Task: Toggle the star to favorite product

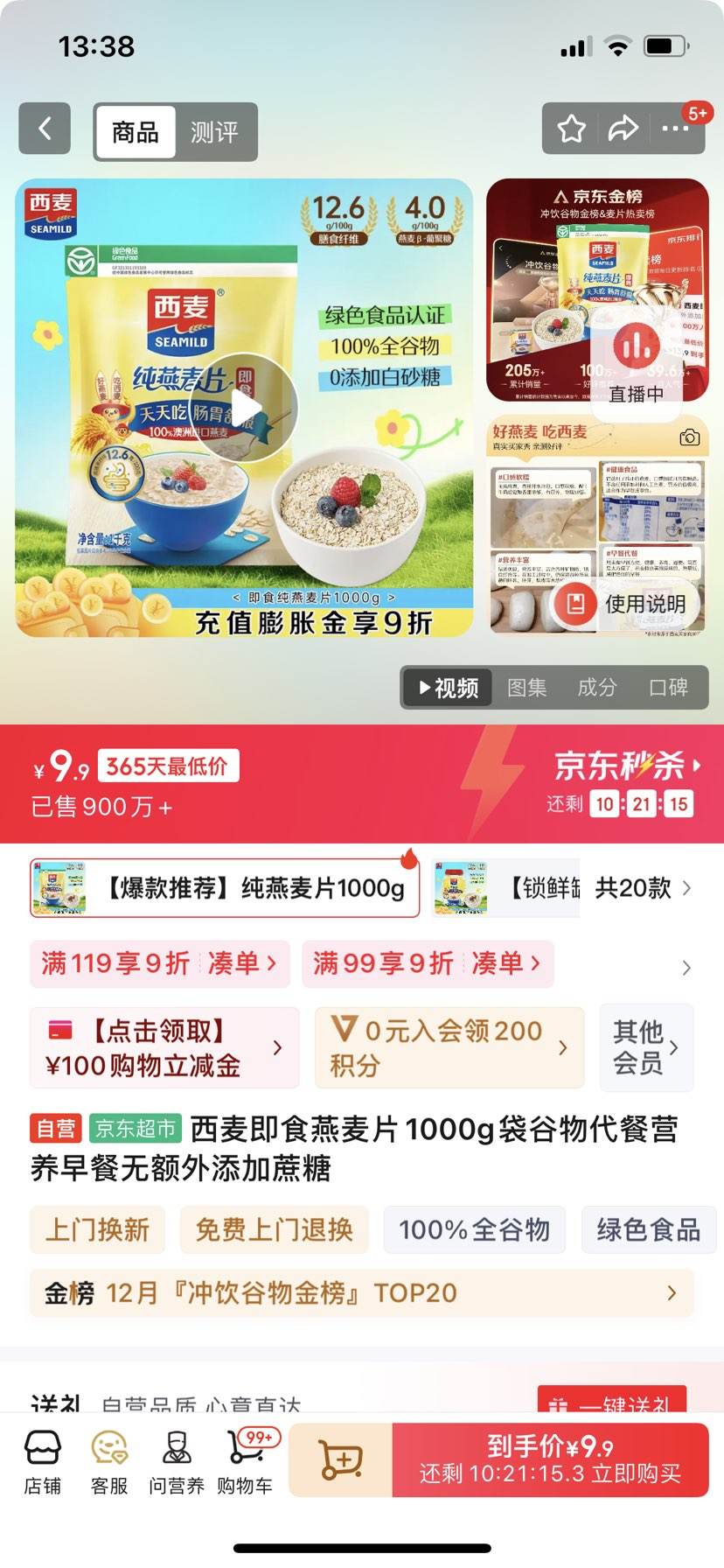Action: pyautogui.click(x=571, y=129)
